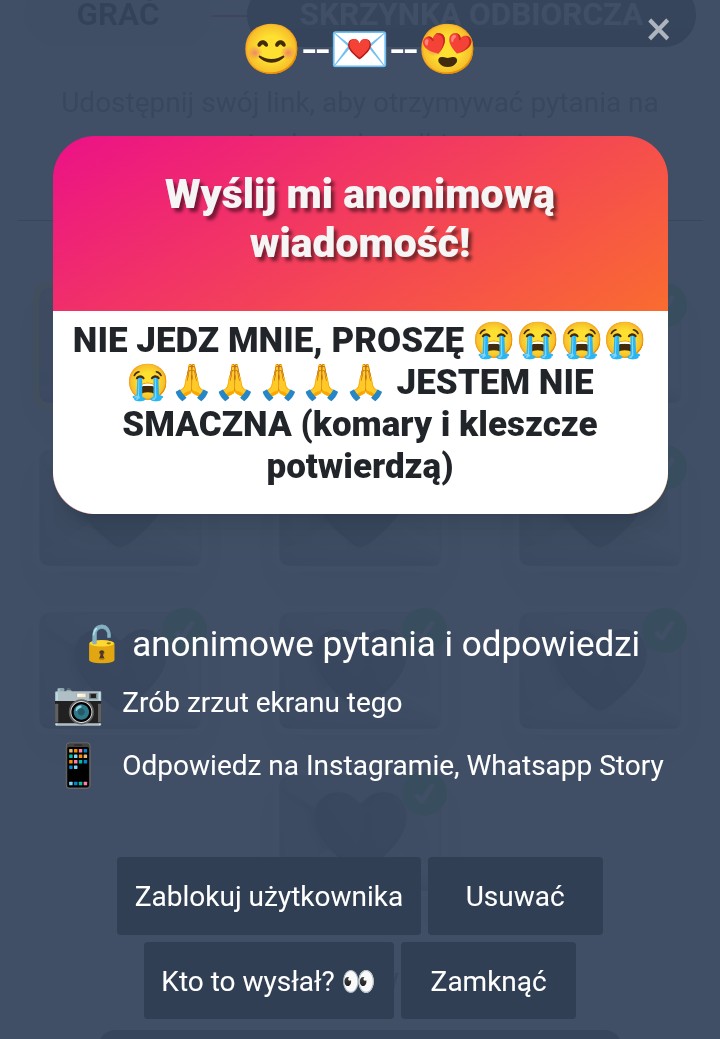720x1039 pixels.
Task: Dismiss the dialog with Zamknąć
Action: point(488,981)
